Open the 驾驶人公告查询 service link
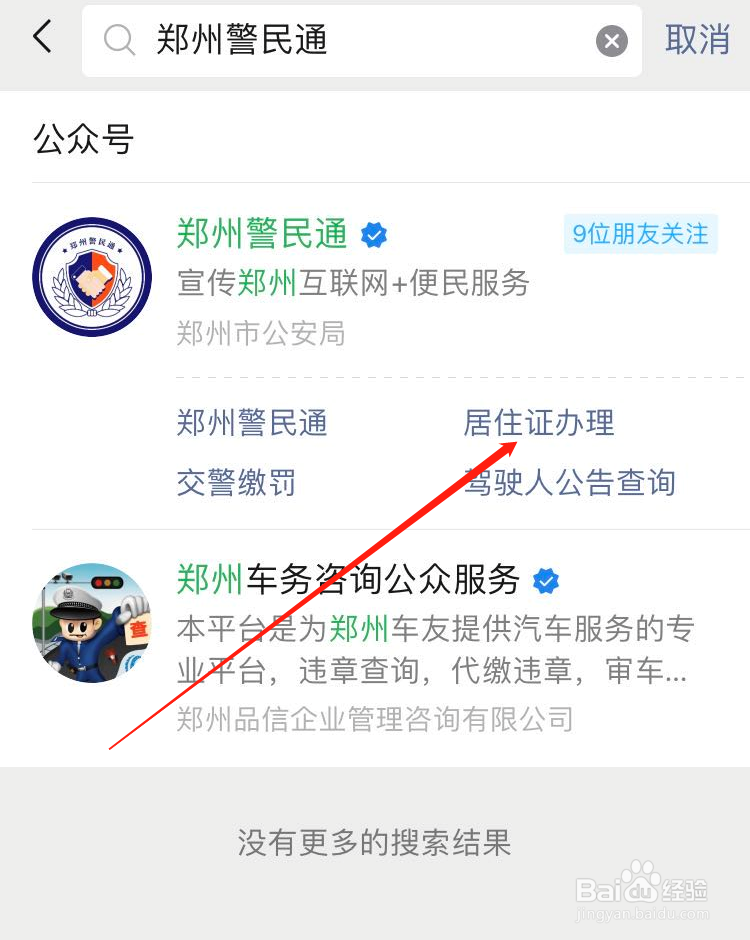Screen dimensions: 750x940 pyautogui.click(x=567, y=483)
